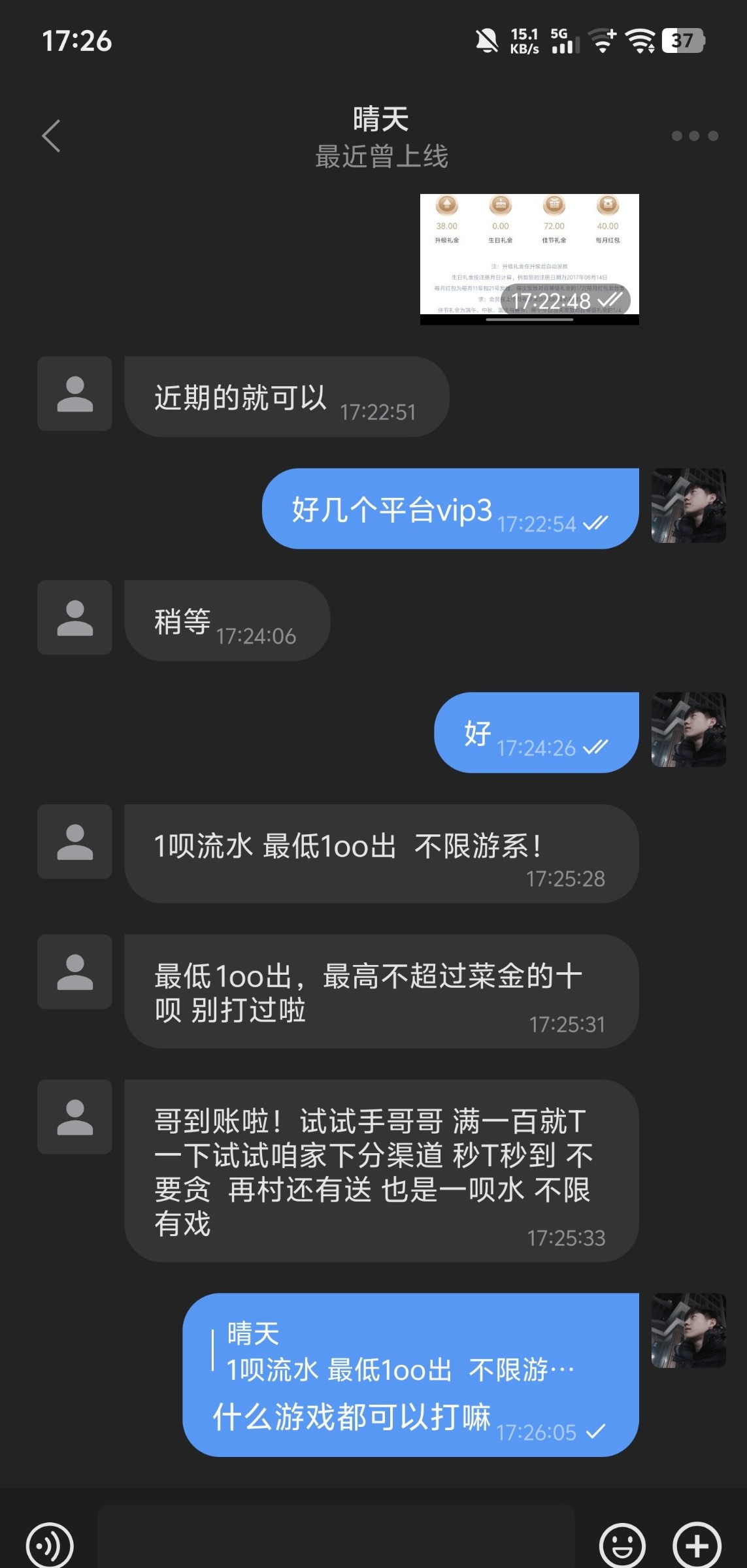The image size is (747, 1568).
Task: Open the three-dot overflow menu
Action: [x=694, y=136]
